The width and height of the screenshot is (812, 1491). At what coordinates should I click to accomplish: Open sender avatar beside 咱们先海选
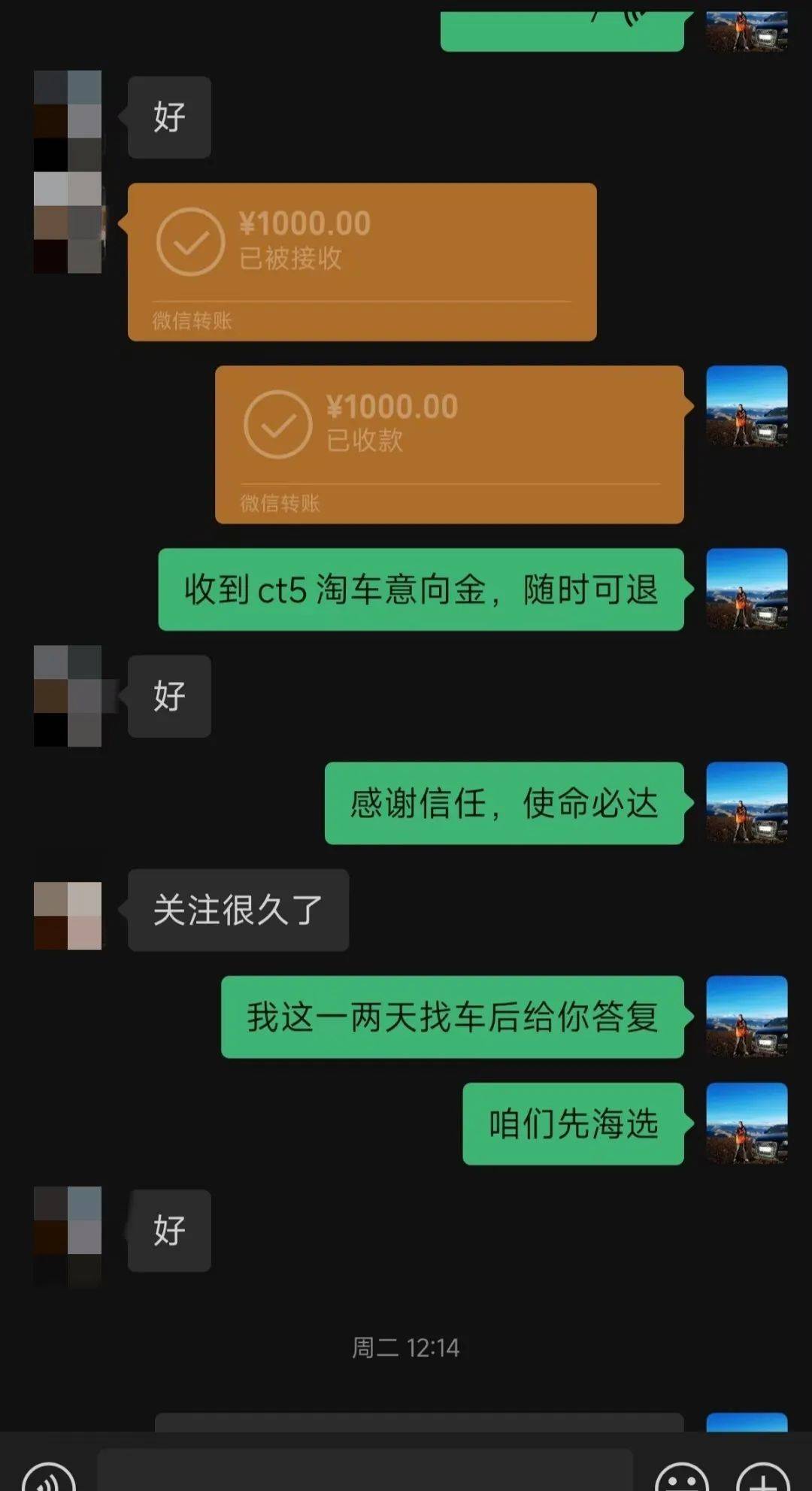(747, 1123)
